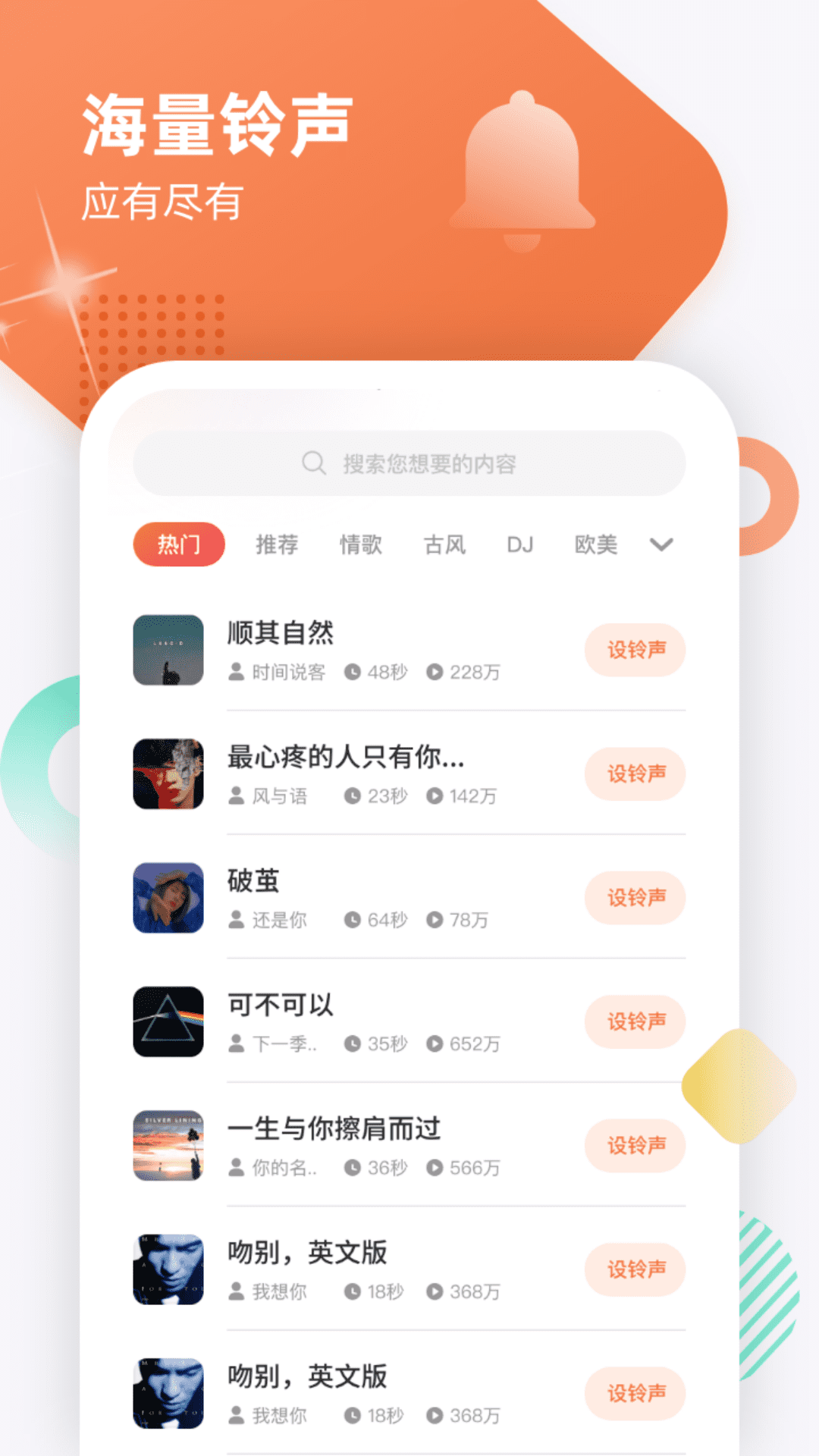Click the thumbnail of 最心疼的人只有你
Viewport: 819px width, 1456px height.
point(168,774)
